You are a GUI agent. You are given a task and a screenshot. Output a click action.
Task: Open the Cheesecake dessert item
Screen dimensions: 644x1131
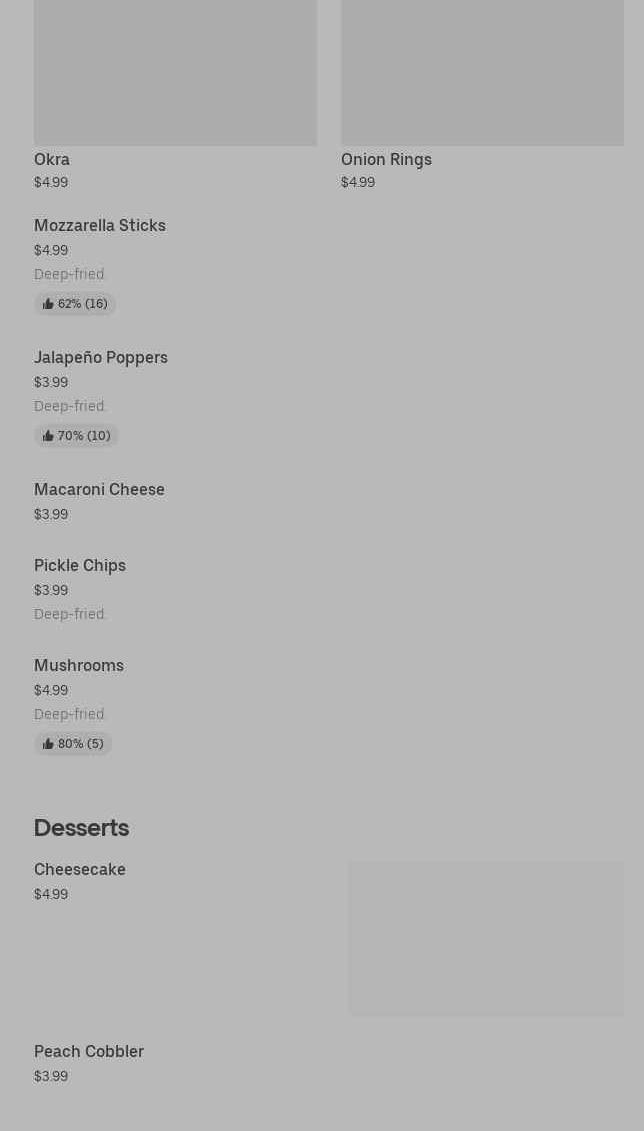80,870
